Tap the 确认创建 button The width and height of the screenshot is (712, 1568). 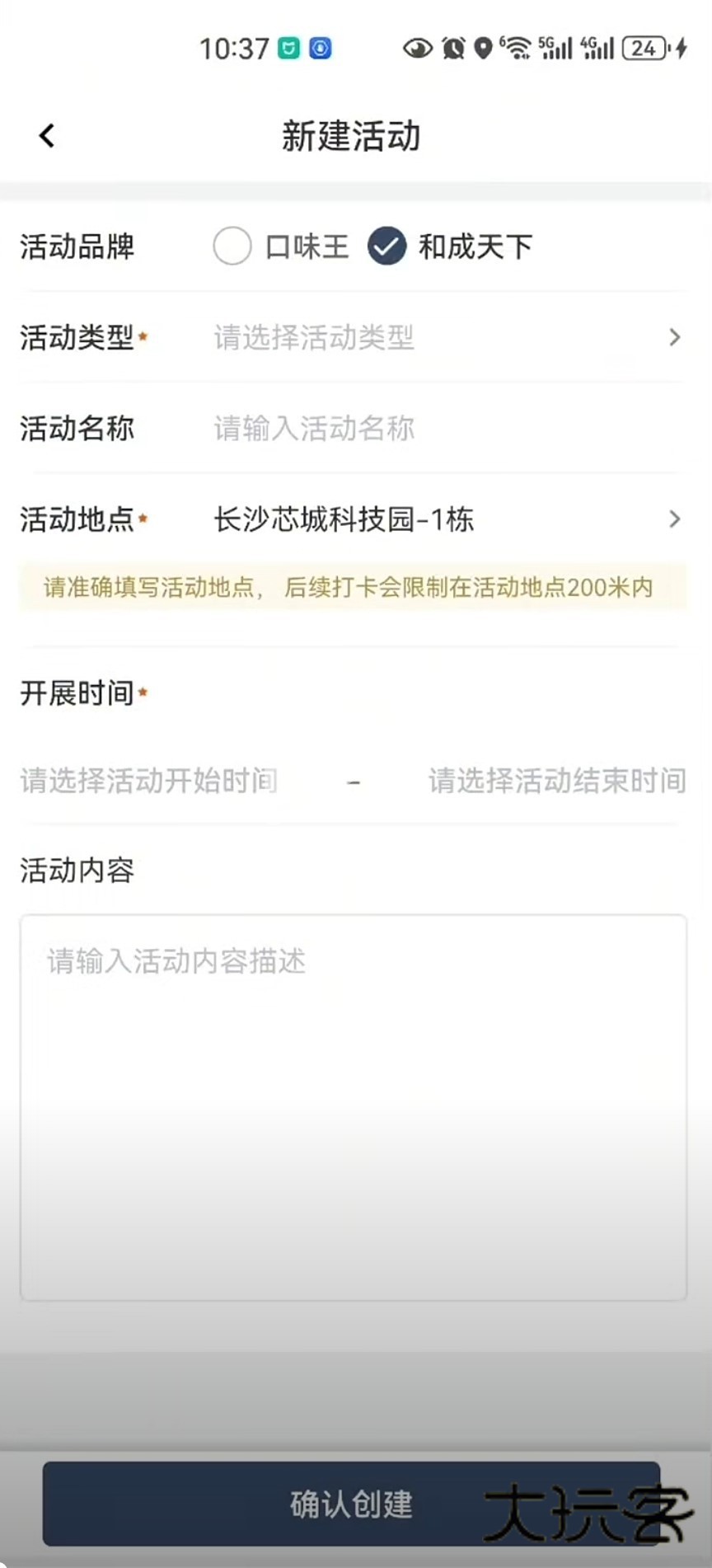[x=351, y=1505]
